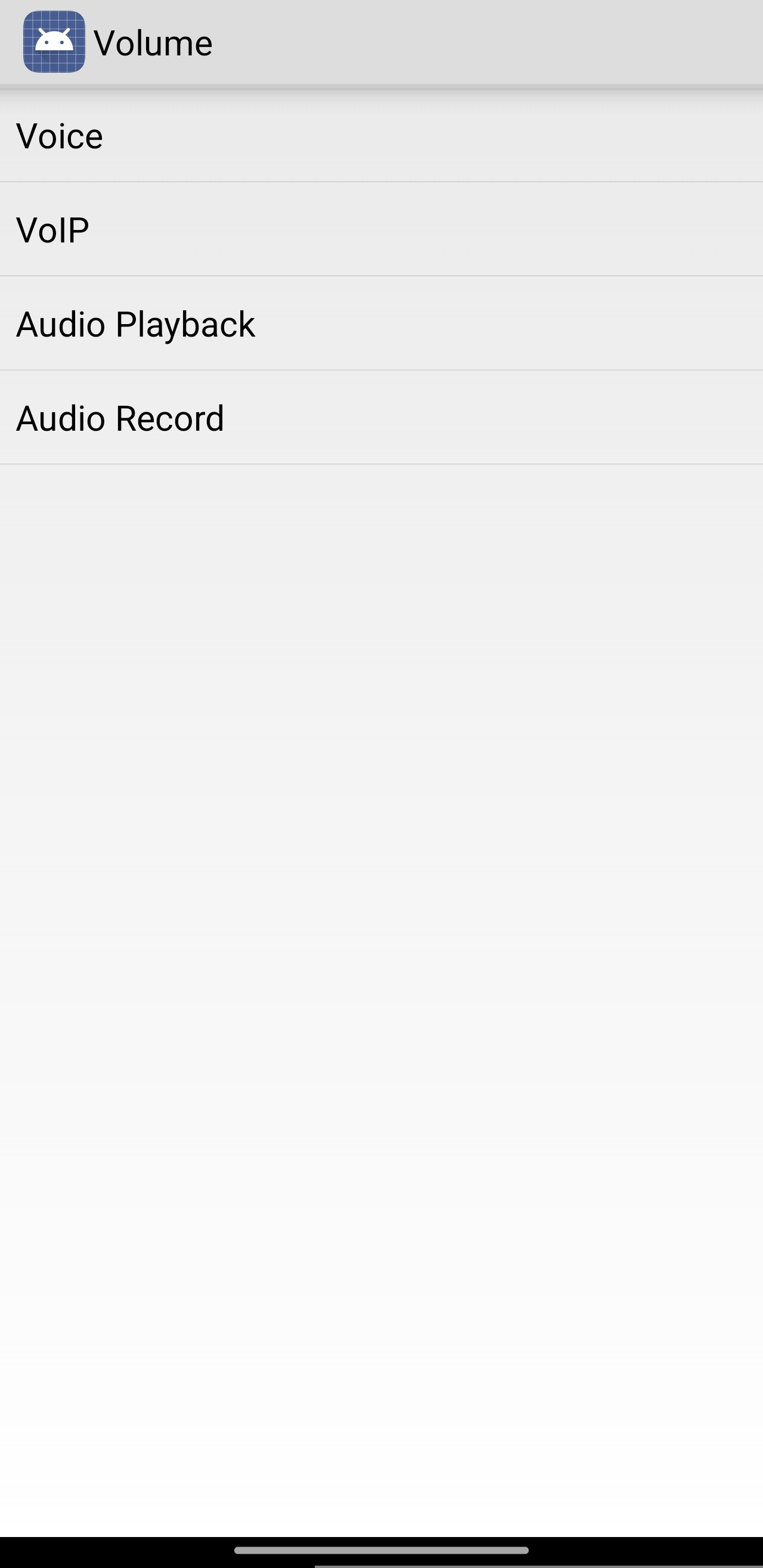Tap the Audio Record row text
This screenshot has height=1568, width=763.
click(x=120, y=418)
